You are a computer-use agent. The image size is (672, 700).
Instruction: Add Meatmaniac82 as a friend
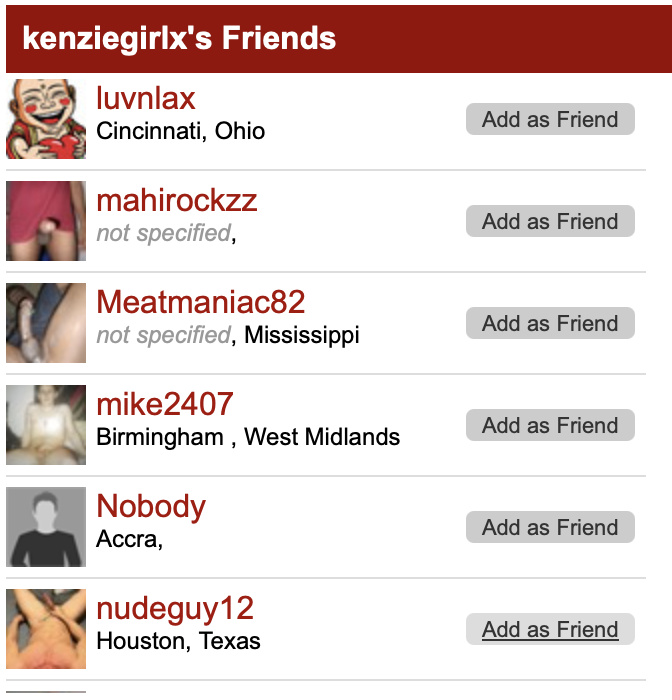pos(550,323)
